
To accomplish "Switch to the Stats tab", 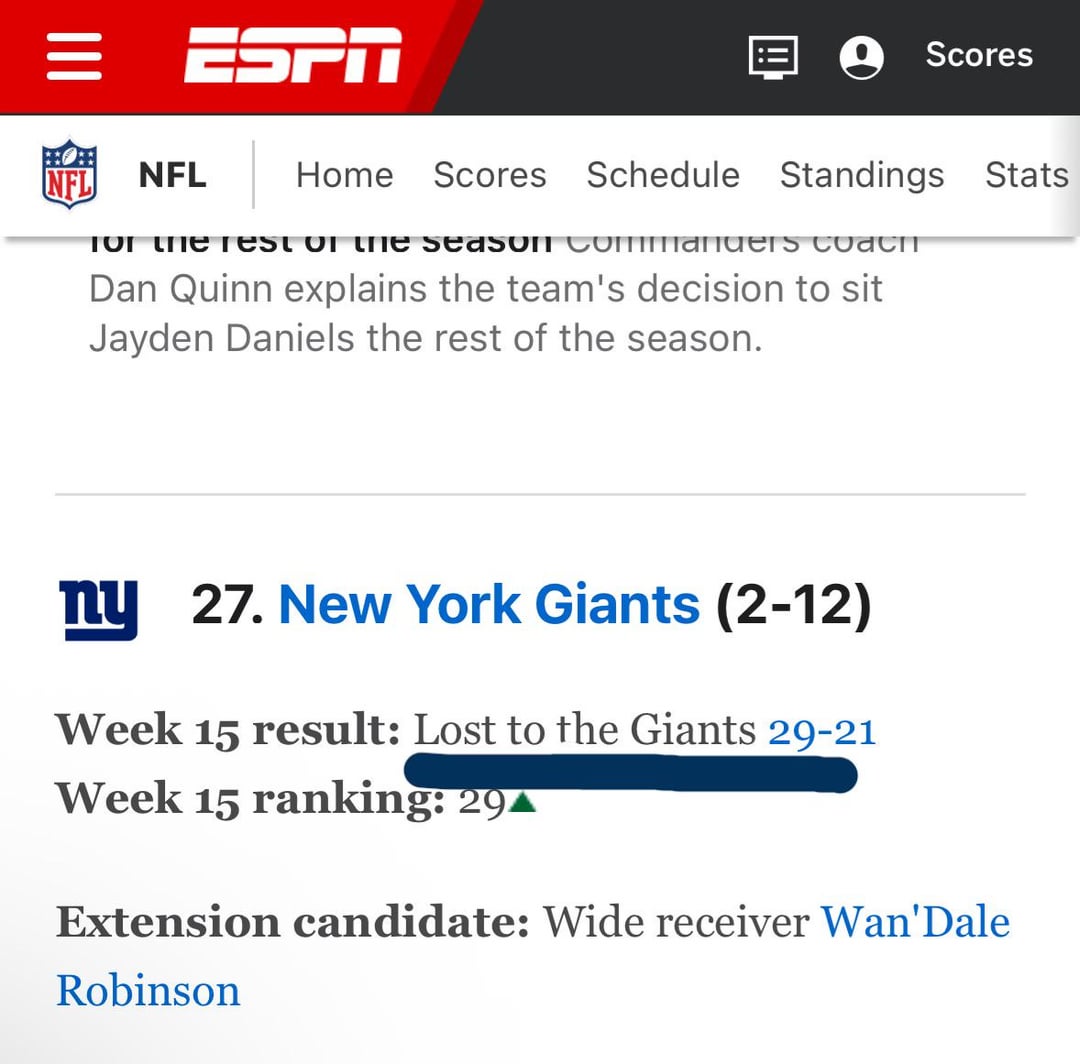I will pos(1026,175).
